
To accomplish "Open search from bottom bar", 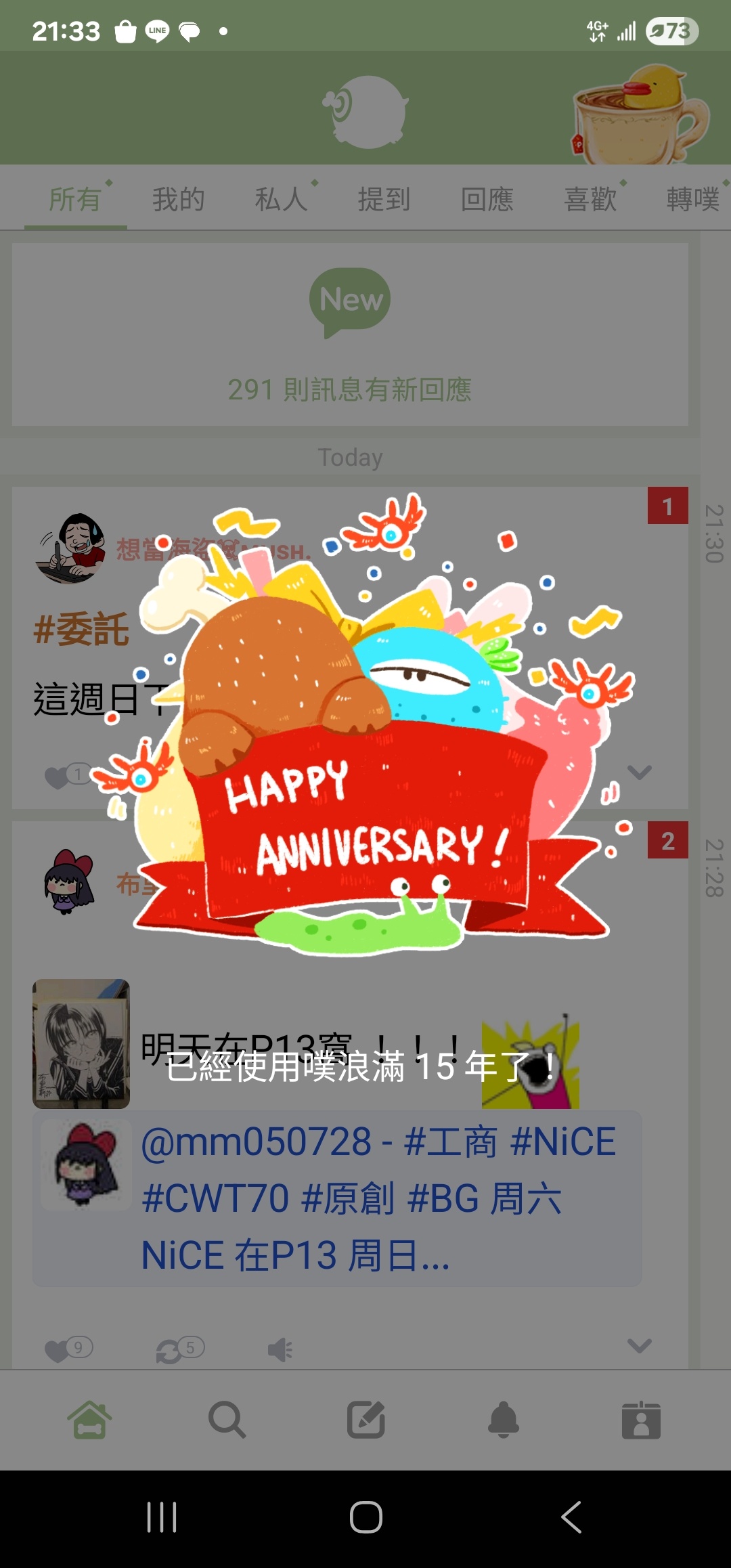I will (227, 1420).
